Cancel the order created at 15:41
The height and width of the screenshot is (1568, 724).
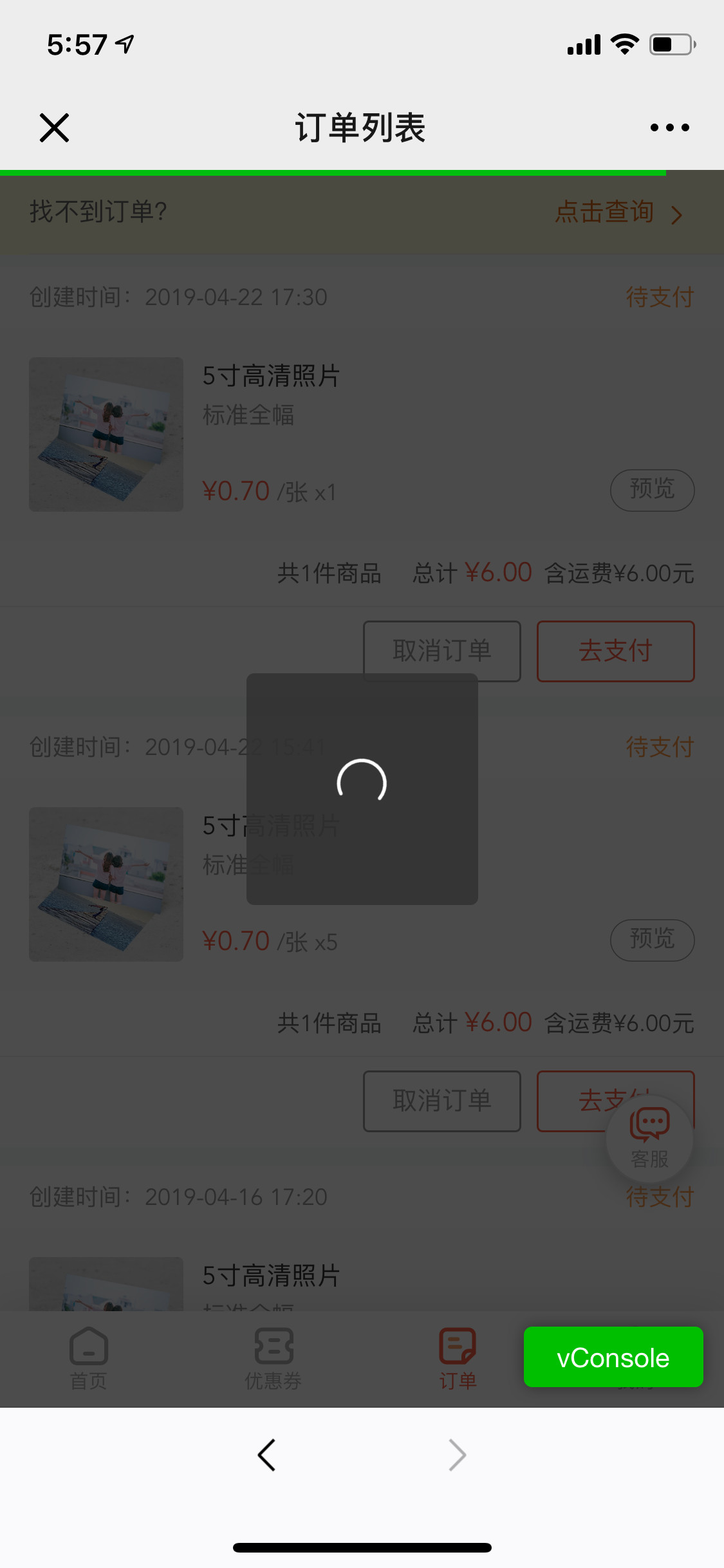coord(441,1101)
